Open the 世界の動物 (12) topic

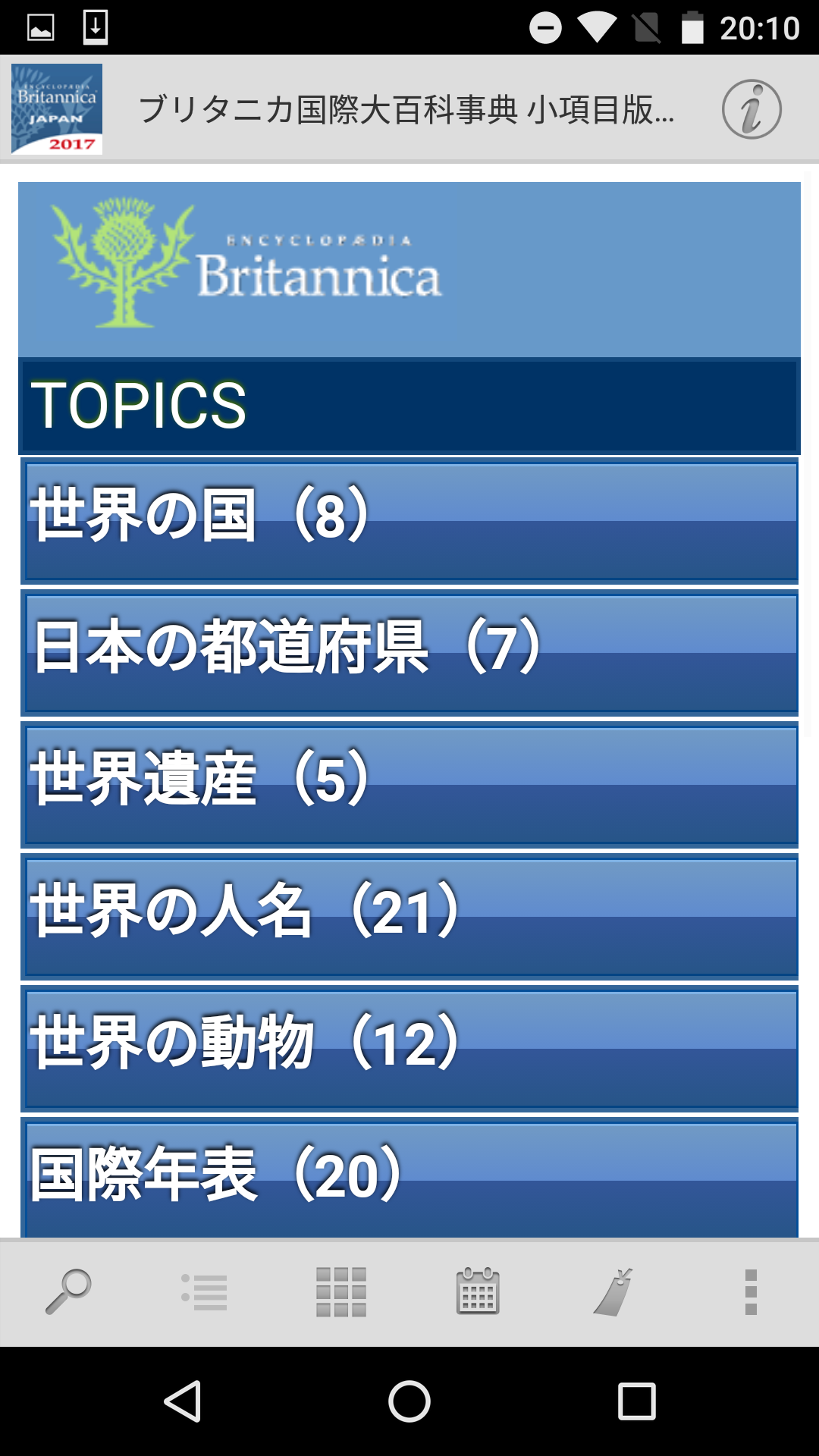point(409,1048)
